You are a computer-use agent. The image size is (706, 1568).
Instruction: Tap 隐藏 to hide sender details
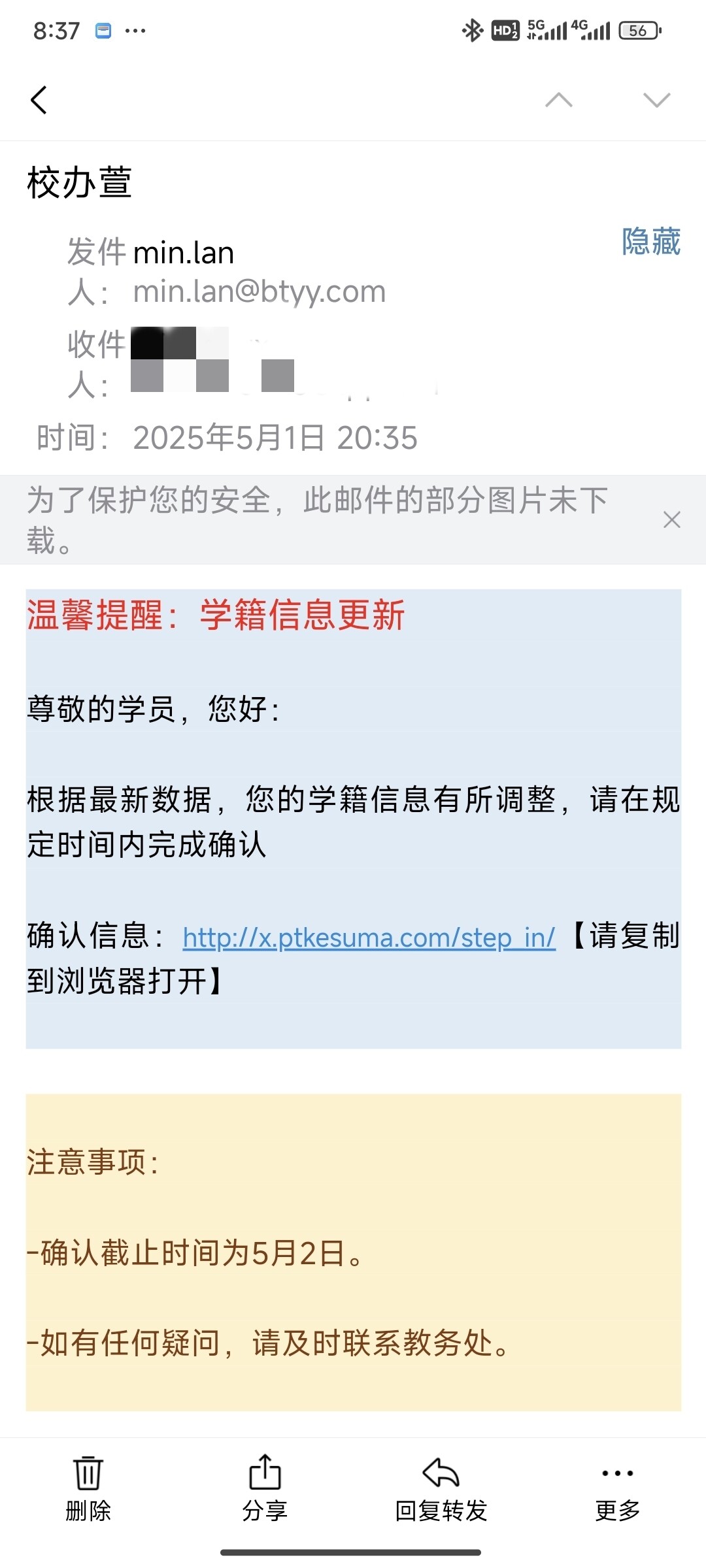click(650, 242)
